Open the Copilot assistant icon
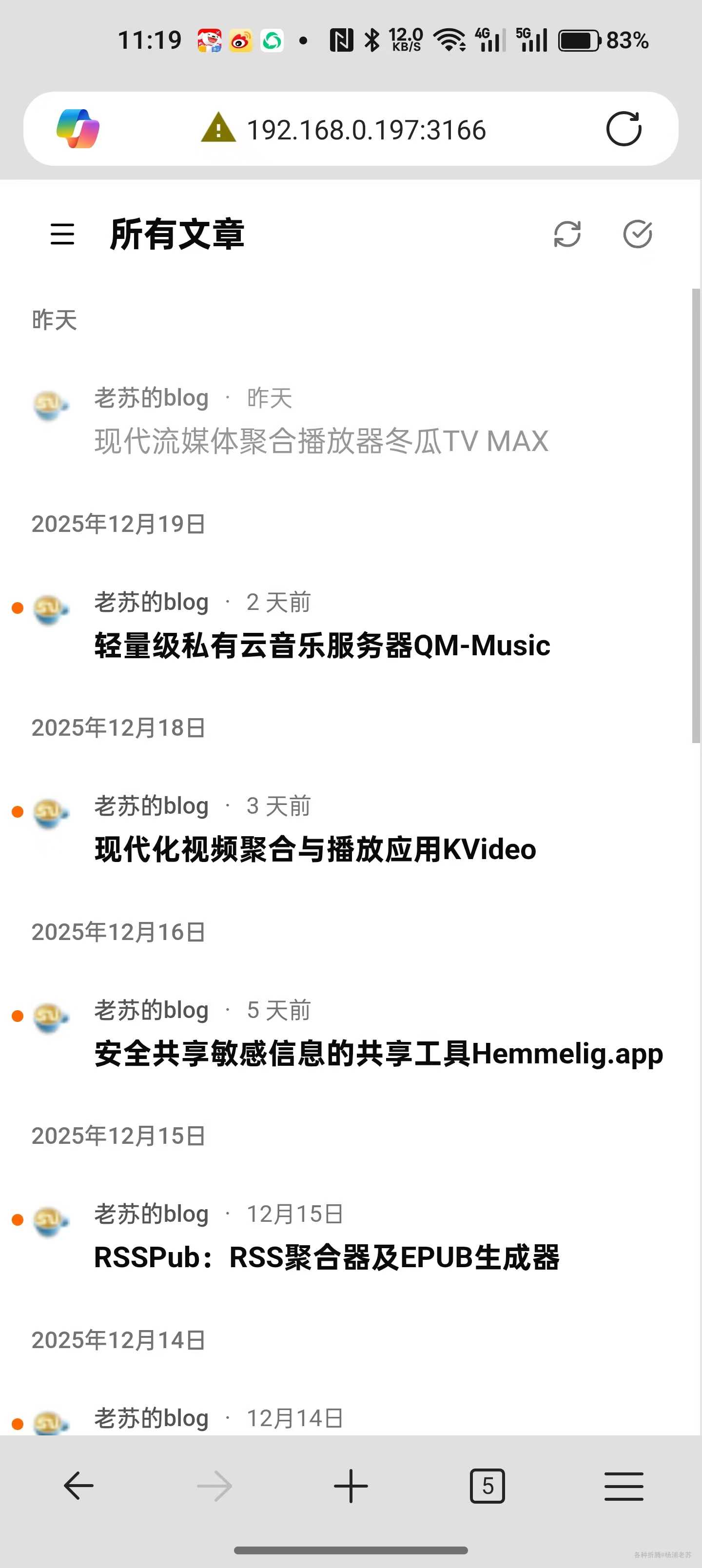The height and width of the screenshot is (1568, 702). click(x=78, y=129)
